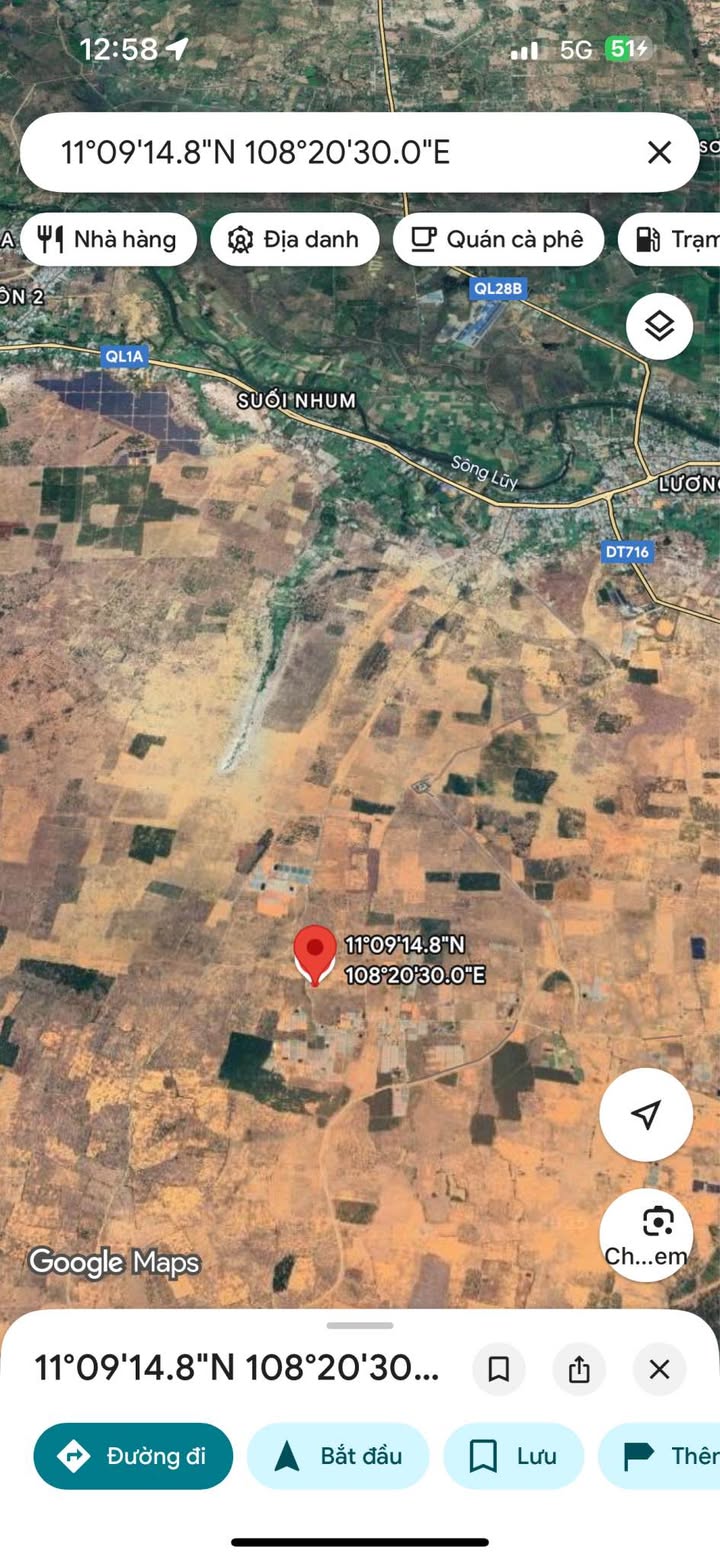Share the dropped pin location
Viewport: 720px width, 1560px height.
click(579, 1369)
